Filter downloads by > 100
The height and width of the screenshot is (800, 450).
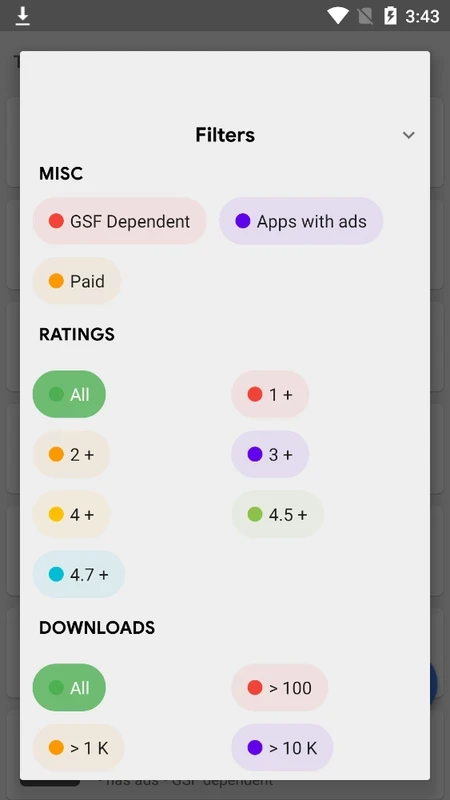coord(280,688)
